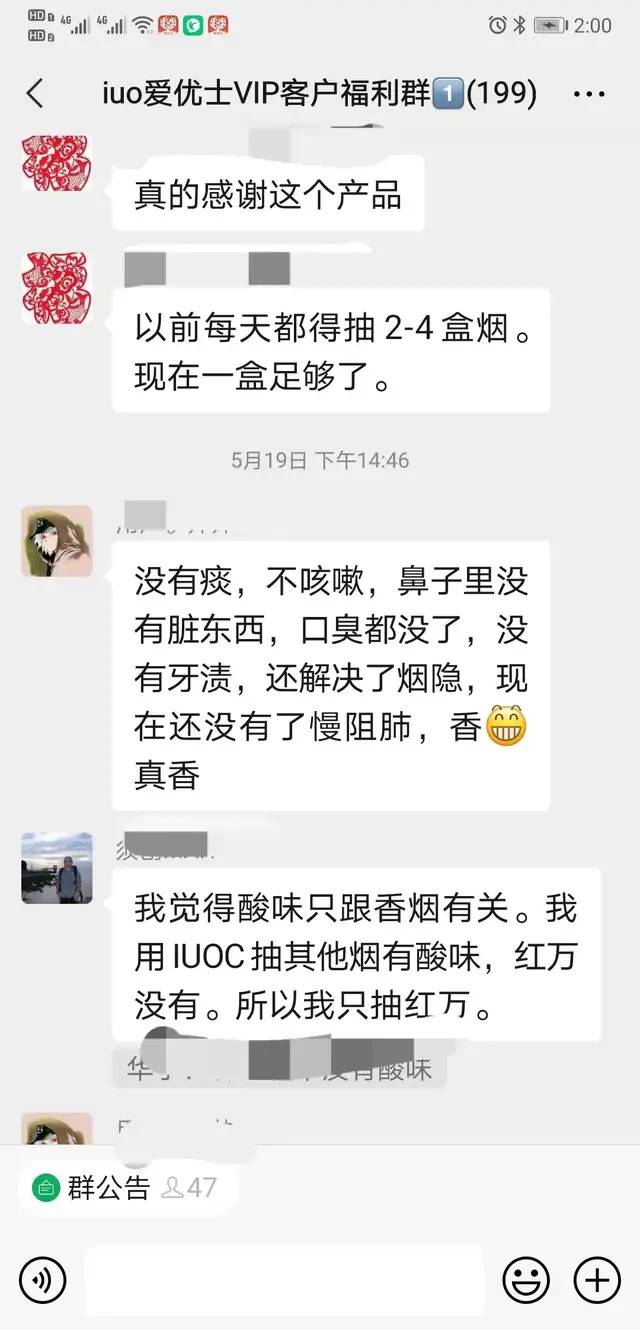This screenshot has width=640, height=1330.
Task: Open avatar of sender of 真的感谢这个产品
Action: [57, 163]
